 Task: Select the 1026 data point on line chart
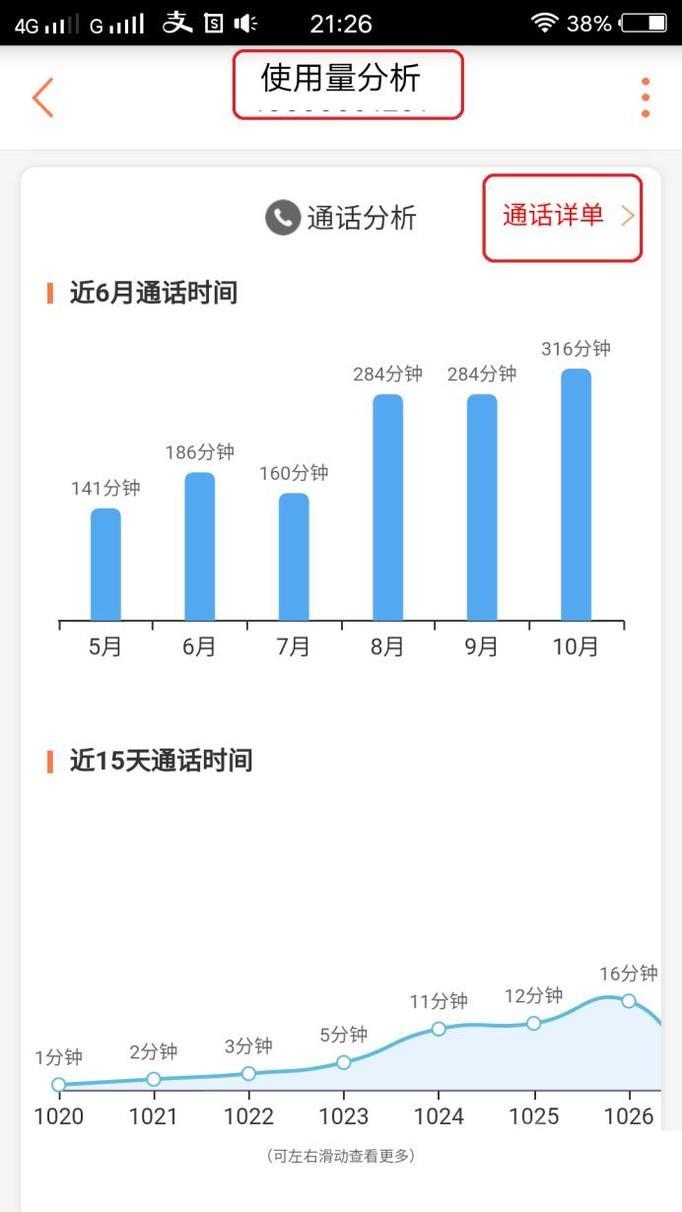click(629, 1000)
